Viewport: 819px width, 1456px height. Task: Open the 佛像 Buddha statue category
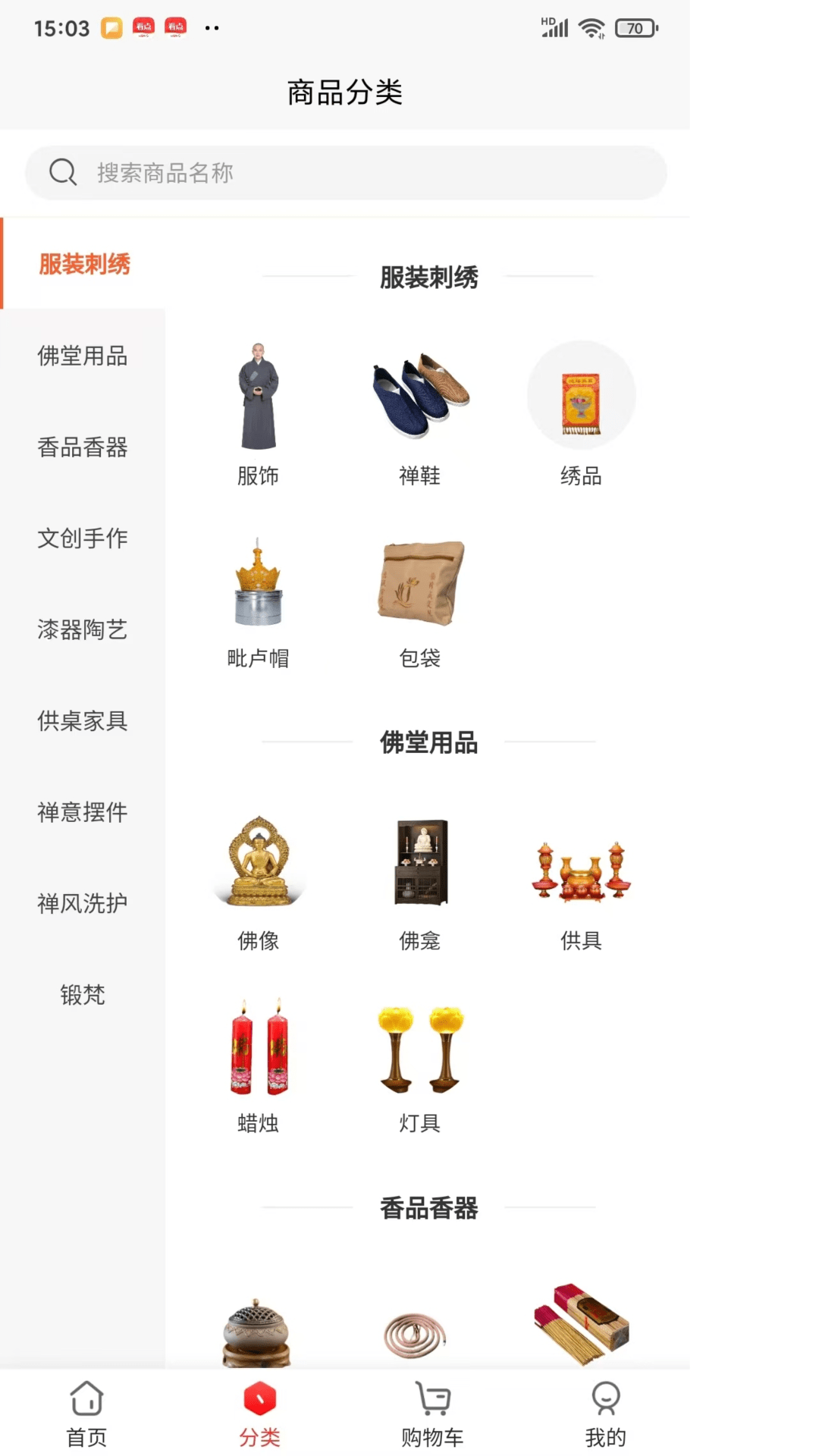click(x=259, y=864)
